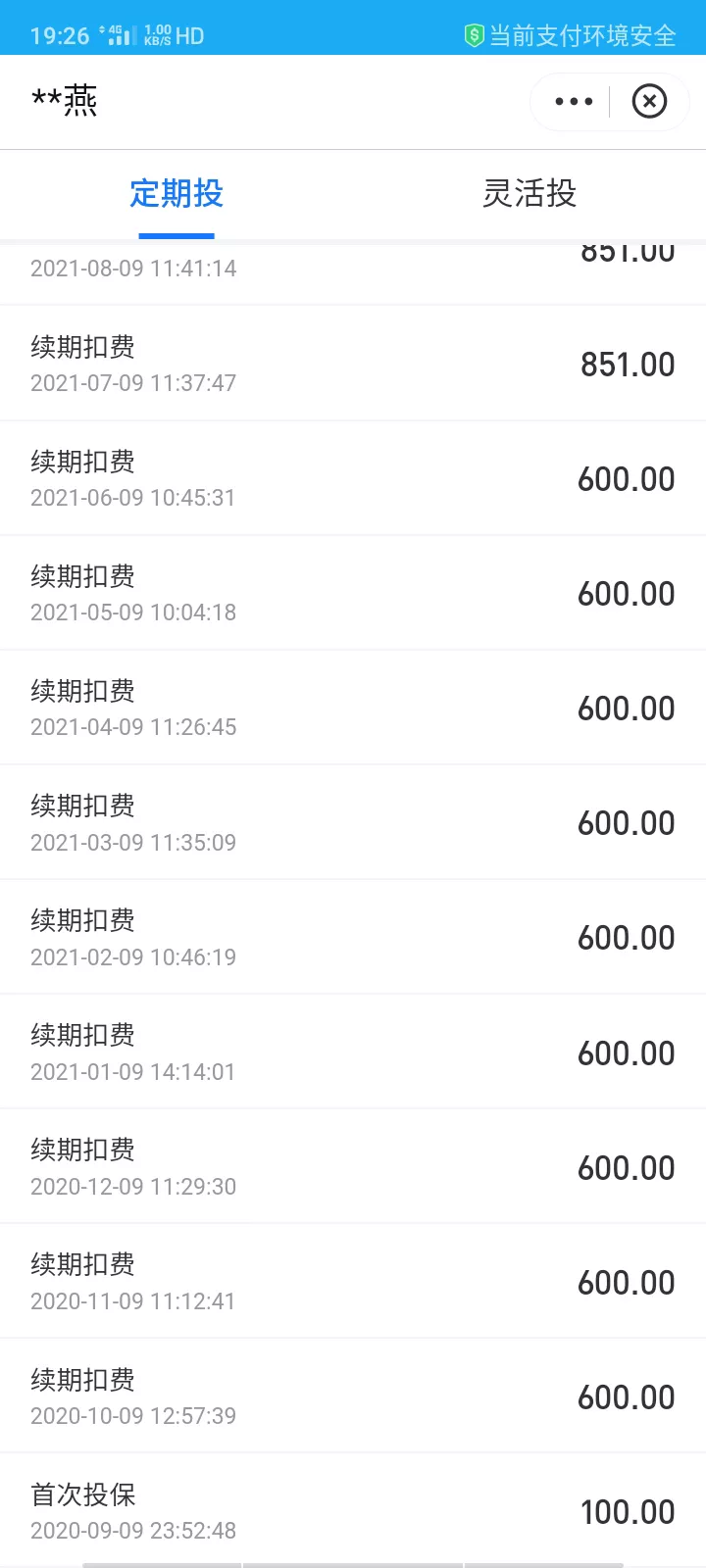Switch to the 灵活投 tab

tap(529, 194)
